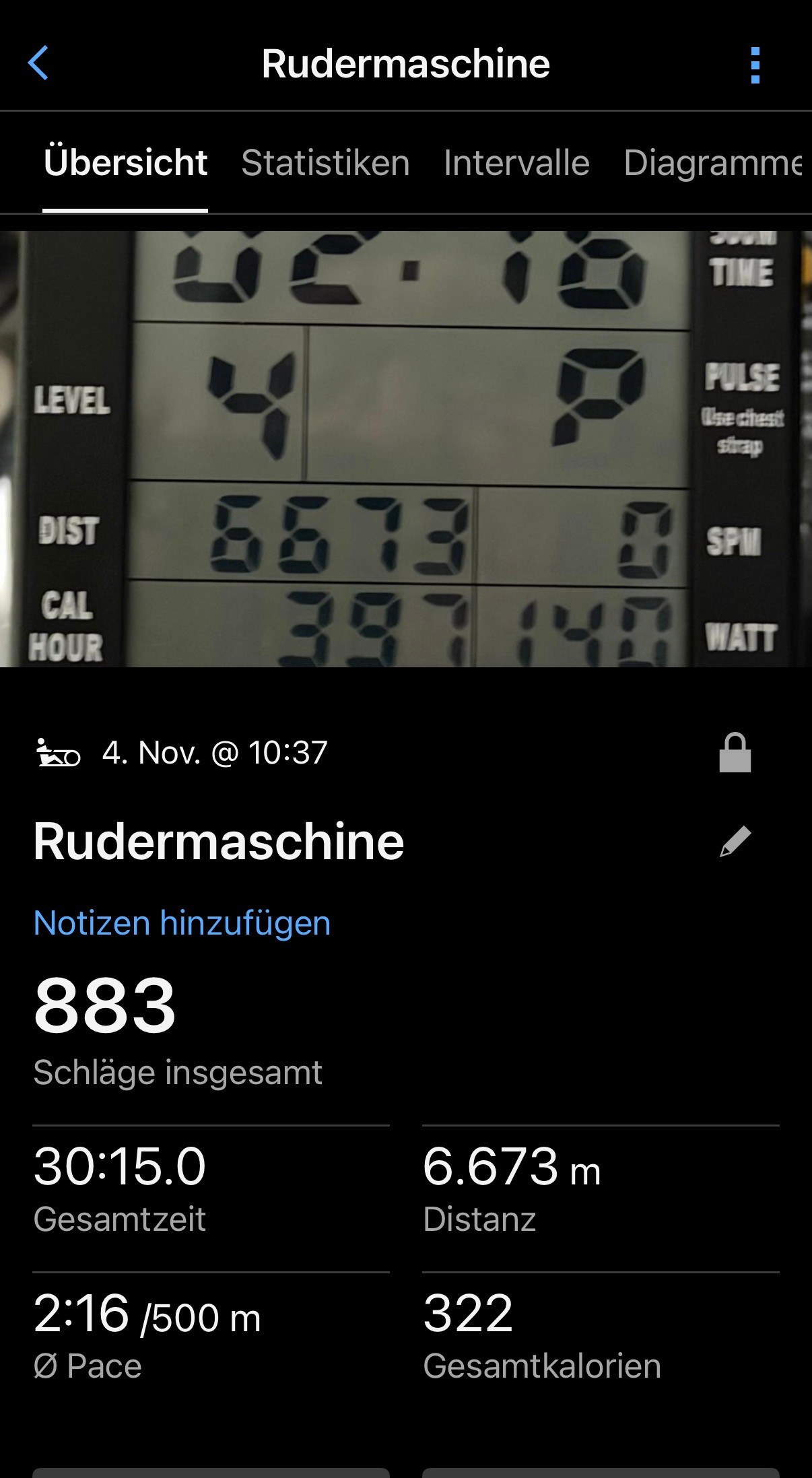Select the Übersicht tab

point(125,163)
